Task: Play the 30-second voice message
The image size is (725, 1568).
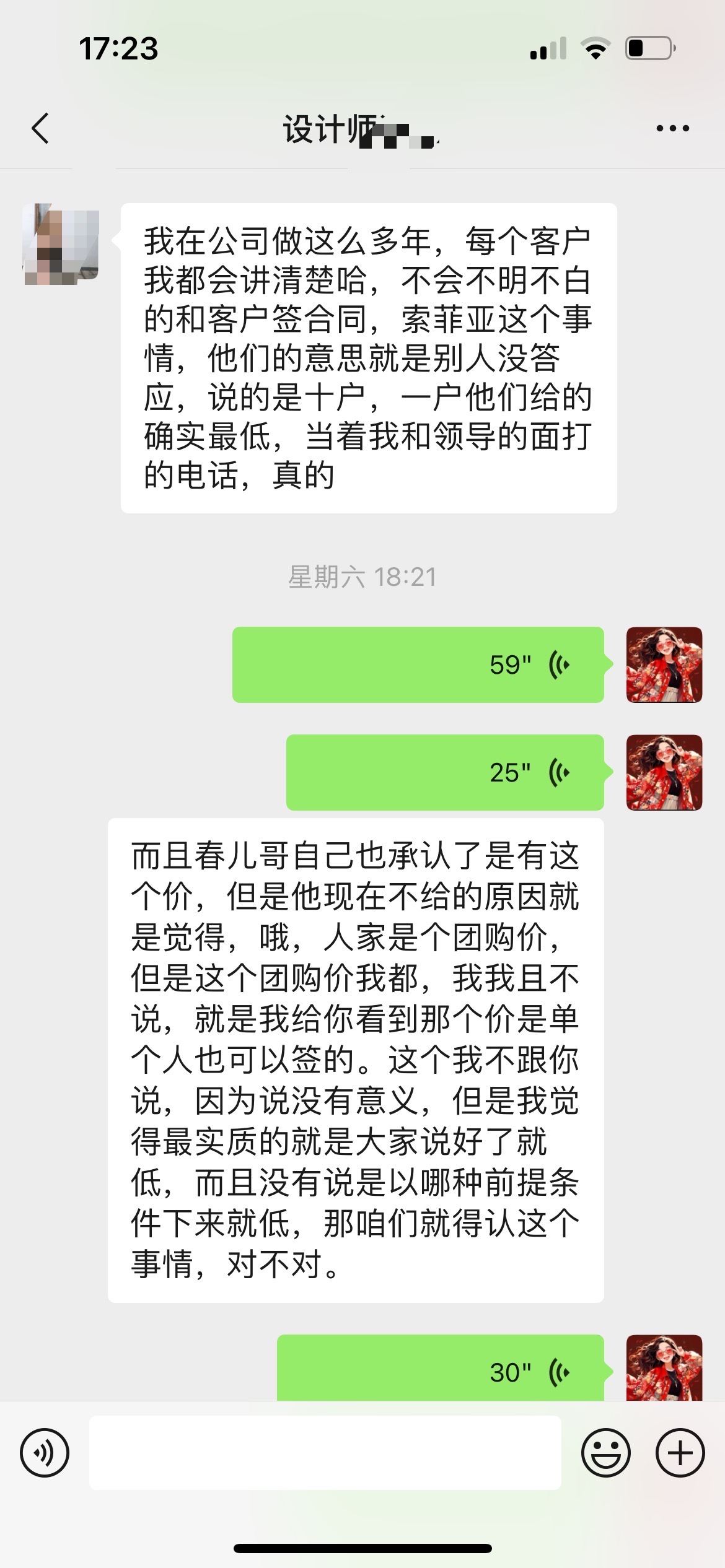Action: [440, 1372]
